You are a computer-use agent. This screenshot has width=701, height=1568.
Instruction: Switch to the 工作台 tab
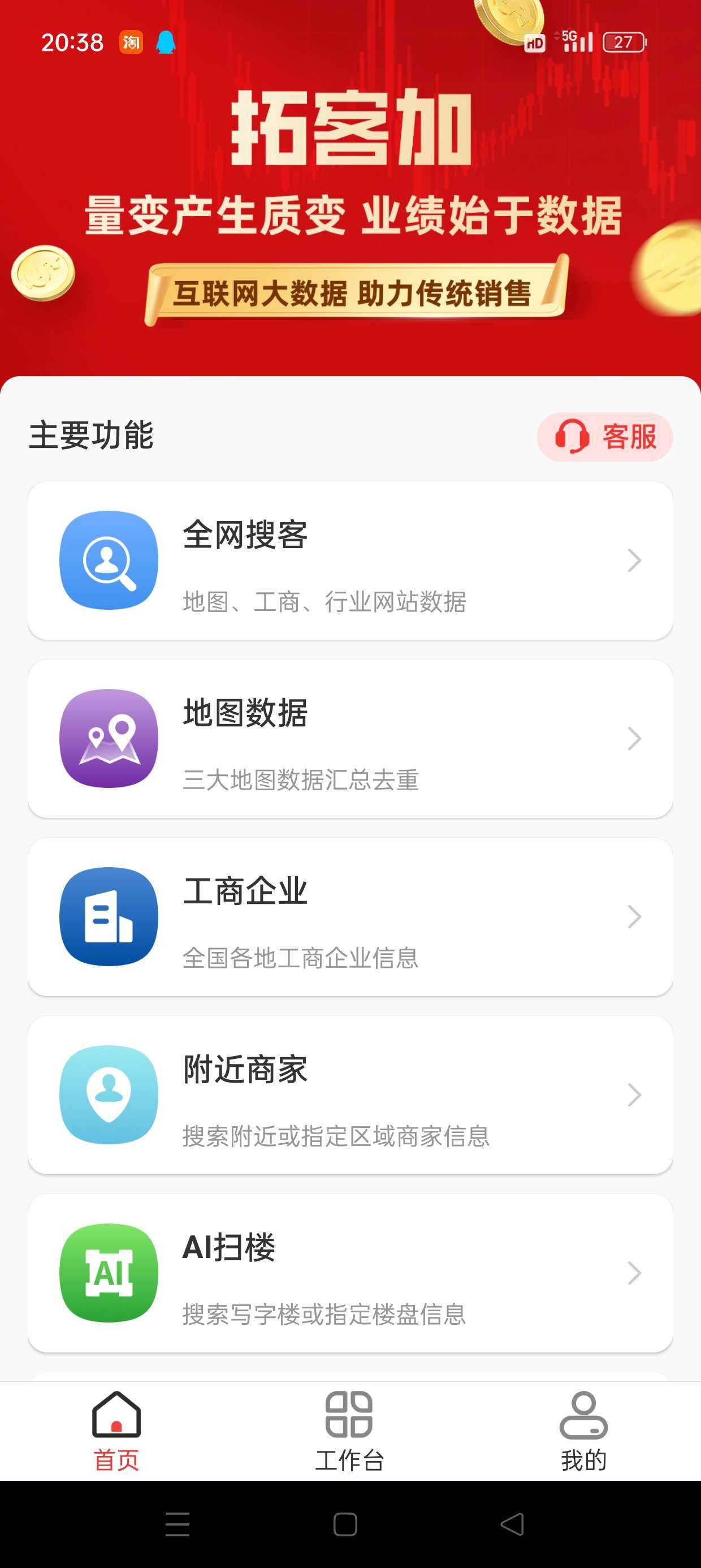[x=349, y=1431]
